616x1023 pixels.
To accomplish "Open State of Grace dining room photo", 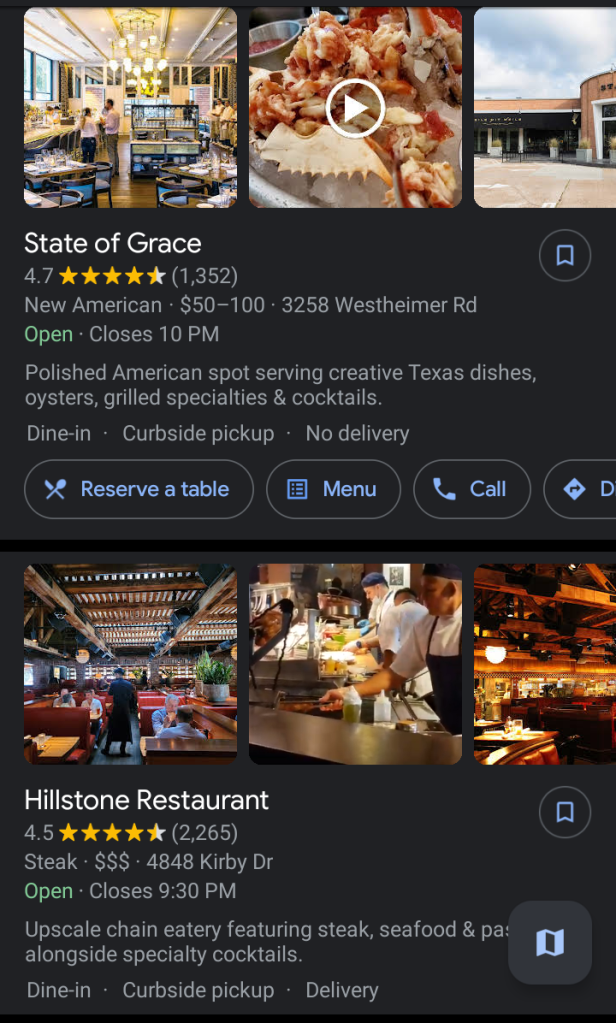I will click(130, 108).
